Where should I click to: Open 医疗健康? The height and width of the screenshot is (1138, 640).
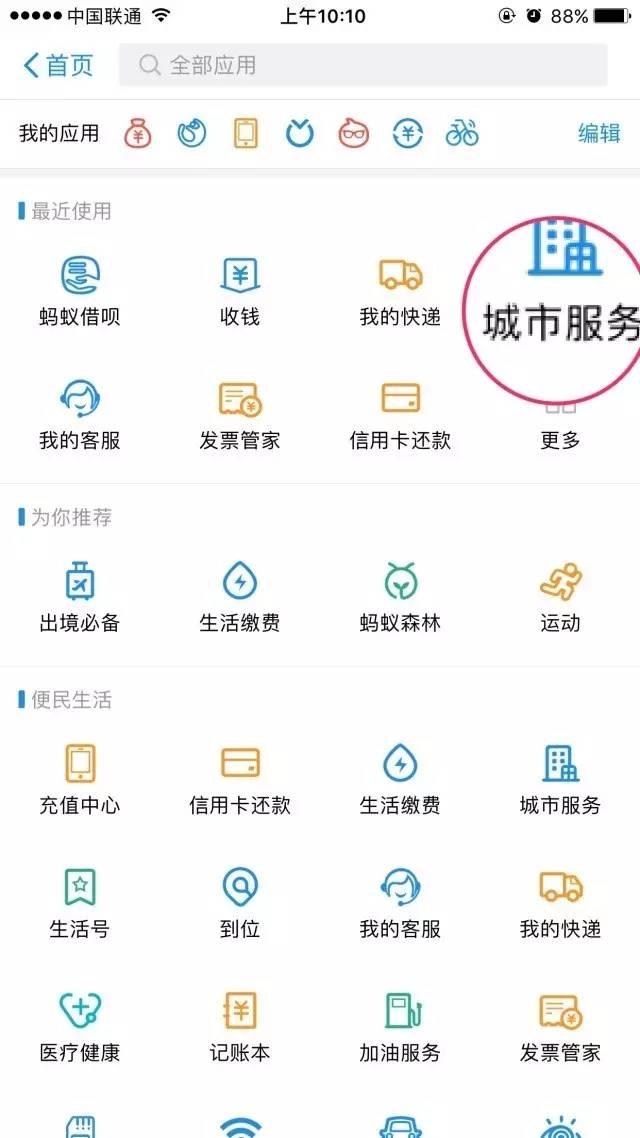point(80,1027)
